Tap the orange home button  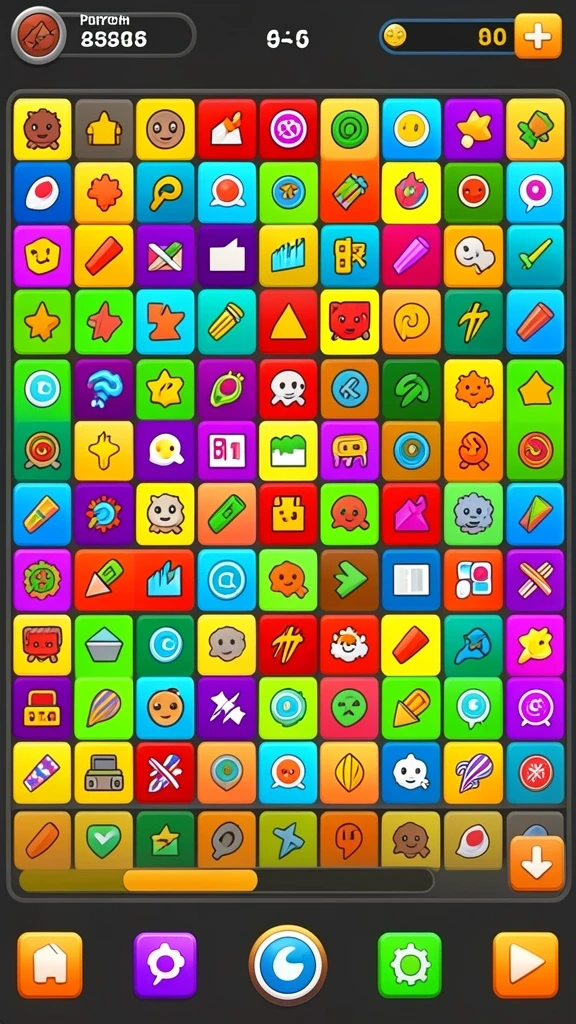[50, 965]
